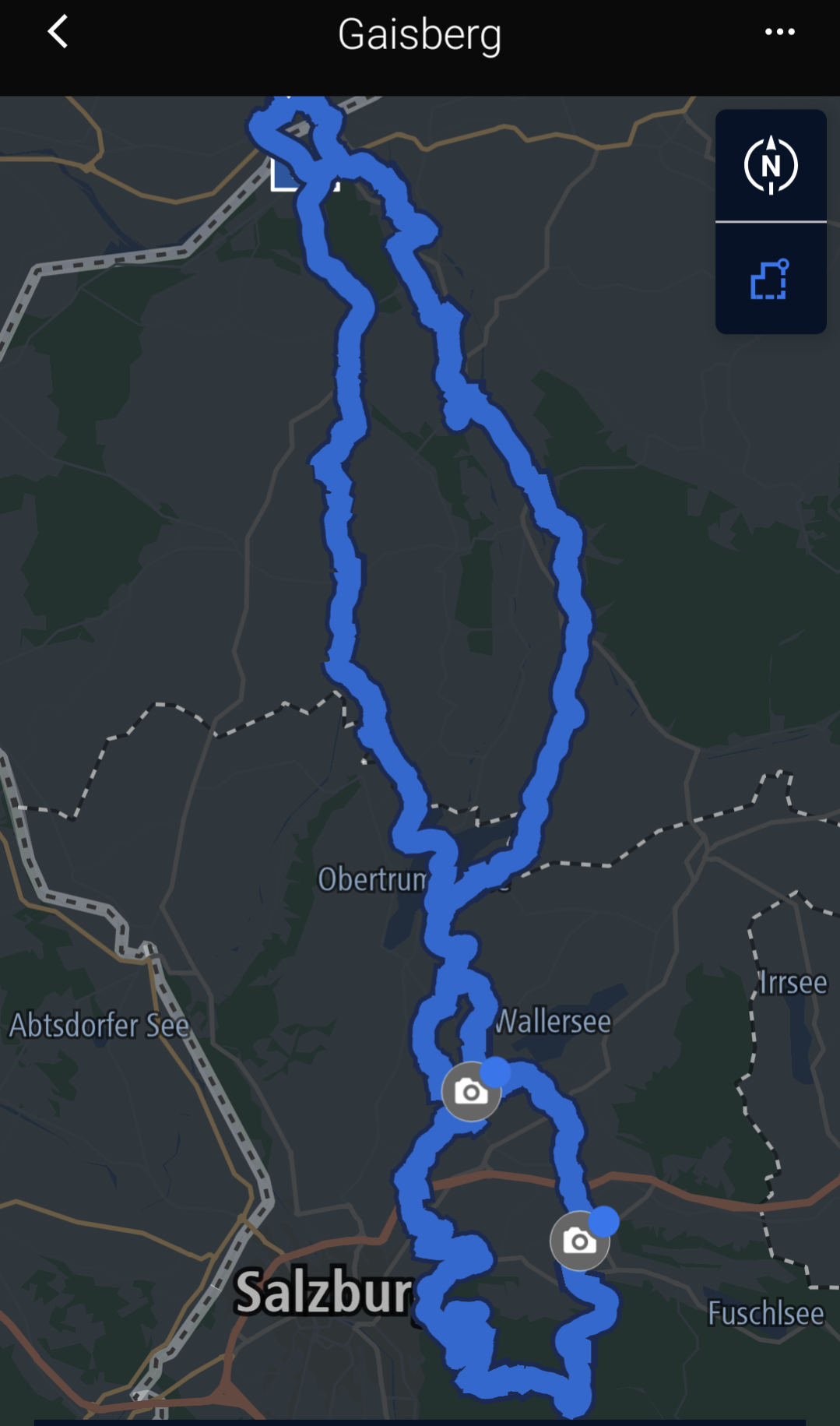Viewport: 840px width, 1426px height.
Task: Go back from the Gaisberg map
Action: pyautogui.click(x=58, y=33)
